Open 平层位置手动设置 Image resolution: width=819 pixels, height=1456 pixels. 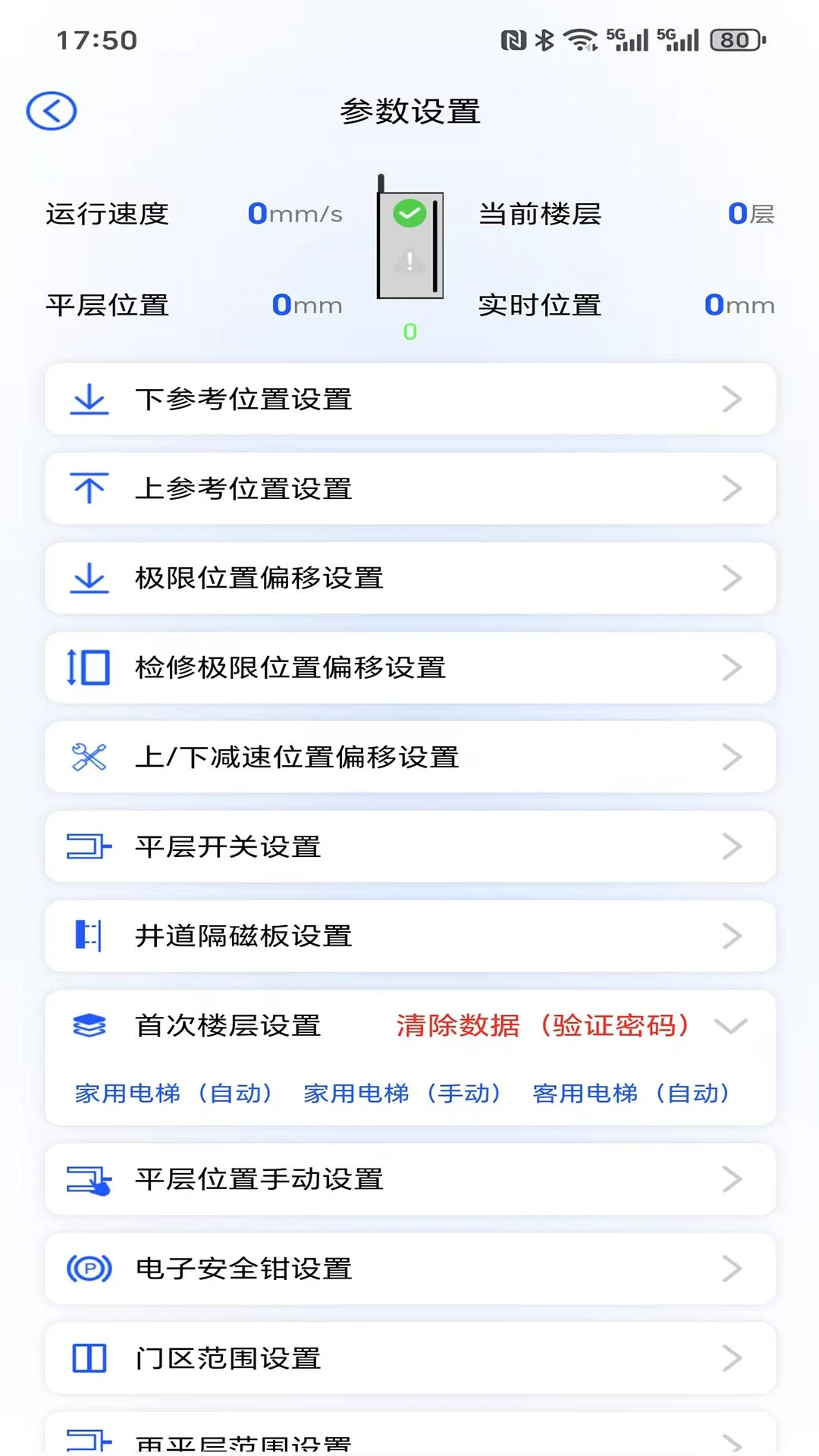pos(409,1179)
